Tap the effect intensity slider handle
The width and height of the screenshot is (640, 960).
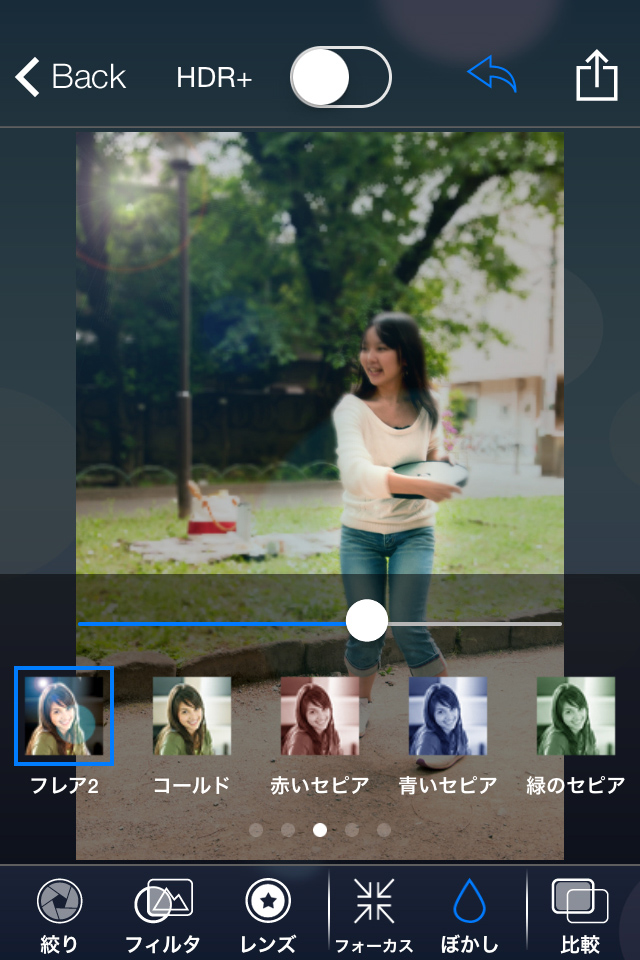tap(367, 621)
